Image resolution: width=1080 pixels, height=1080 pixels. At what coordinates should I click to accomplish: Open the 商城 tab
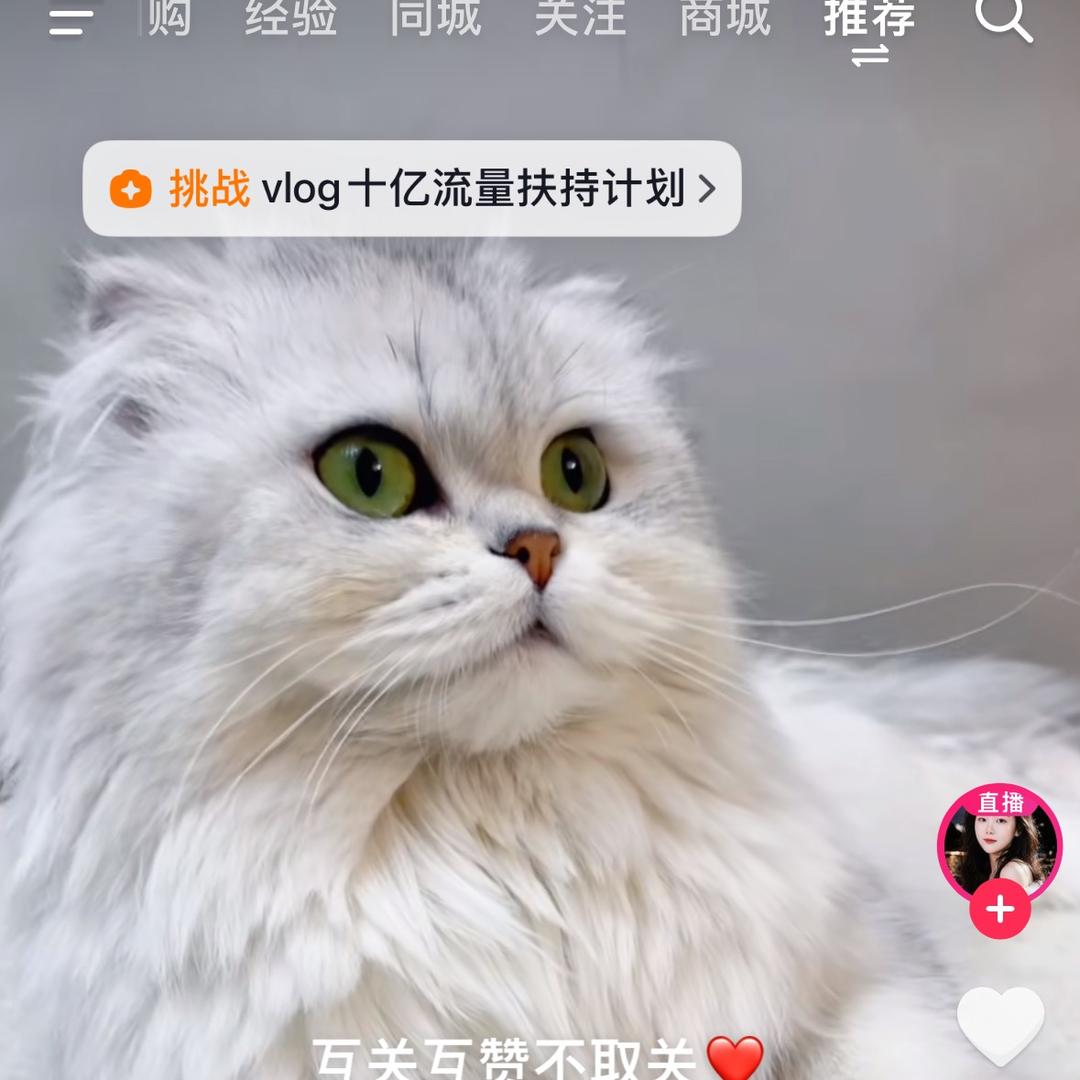point(725,18)
